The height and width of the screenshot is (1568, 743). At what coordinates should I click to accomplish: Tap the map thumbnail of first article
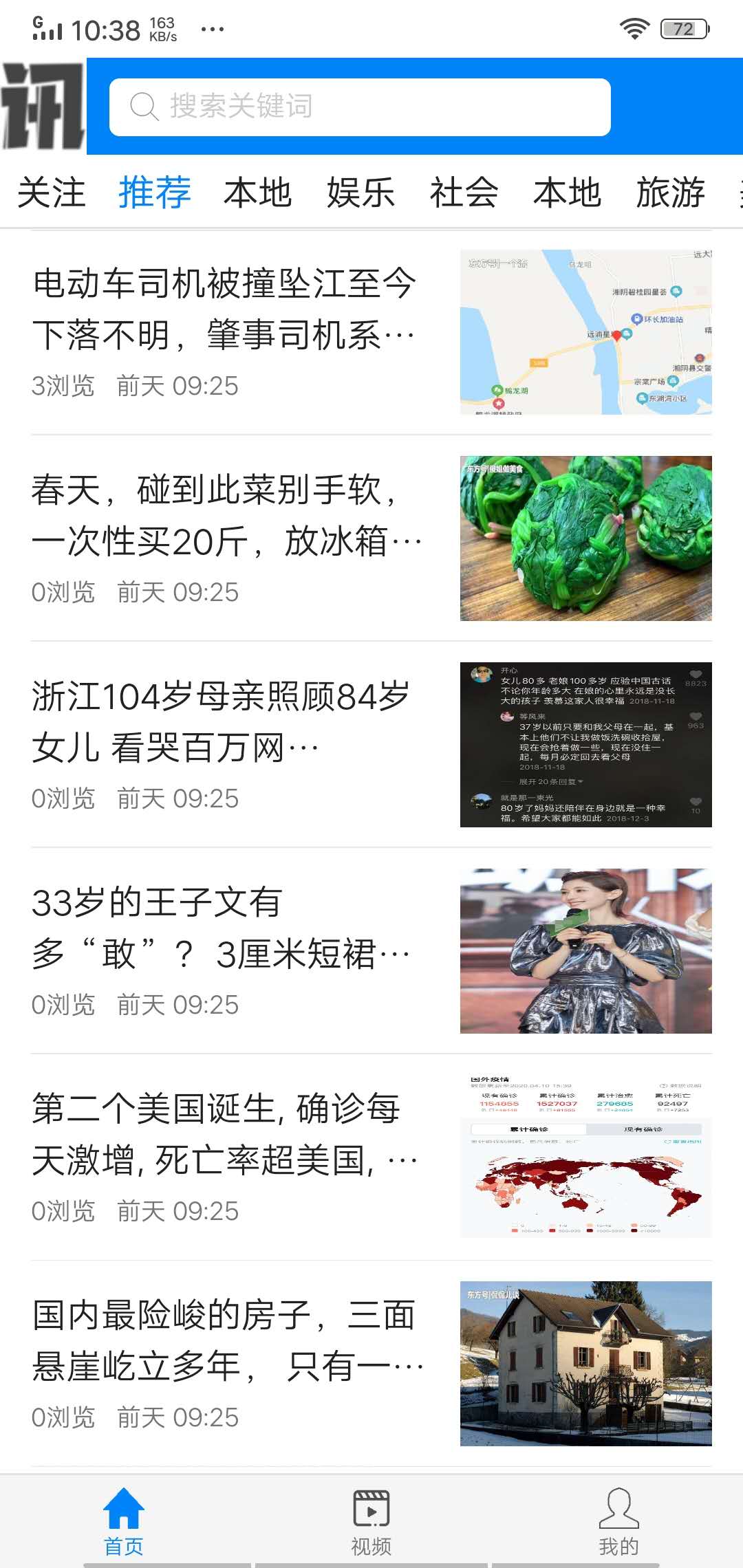pos(586,332)
